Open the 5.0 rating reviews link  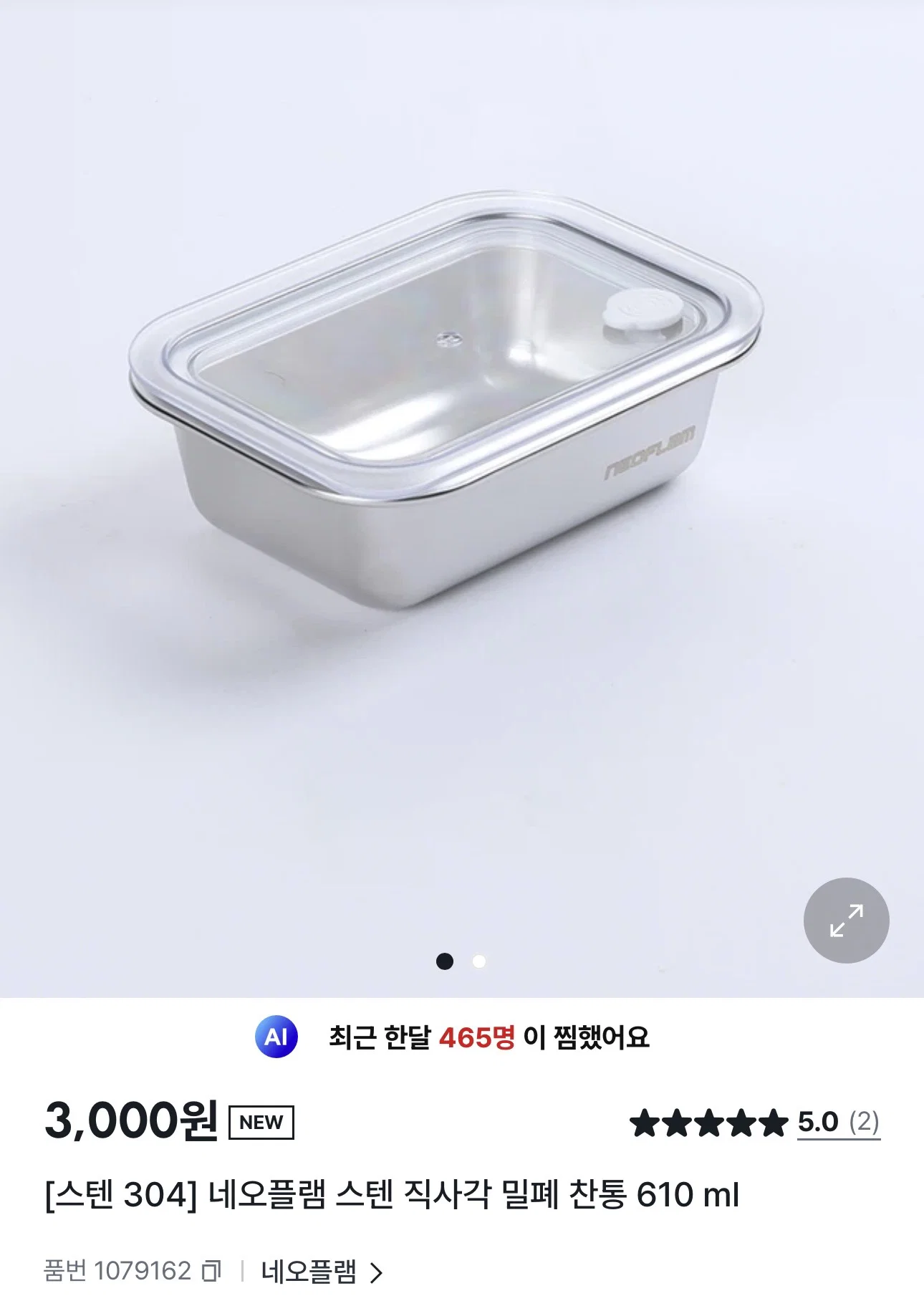[839, 1122]
